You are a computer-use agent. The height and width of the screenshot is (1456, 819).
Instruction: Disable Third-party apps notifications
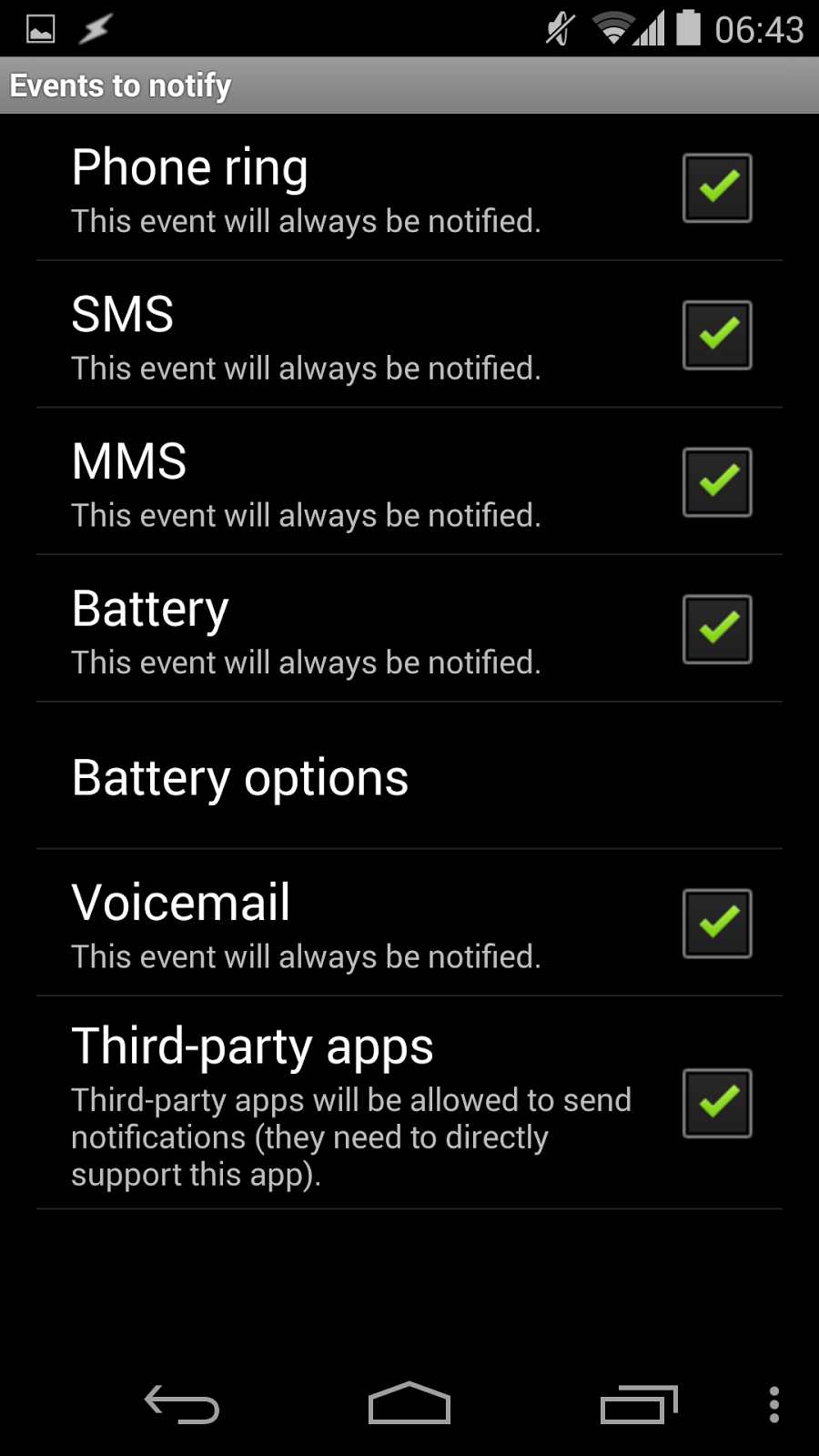717,1103
